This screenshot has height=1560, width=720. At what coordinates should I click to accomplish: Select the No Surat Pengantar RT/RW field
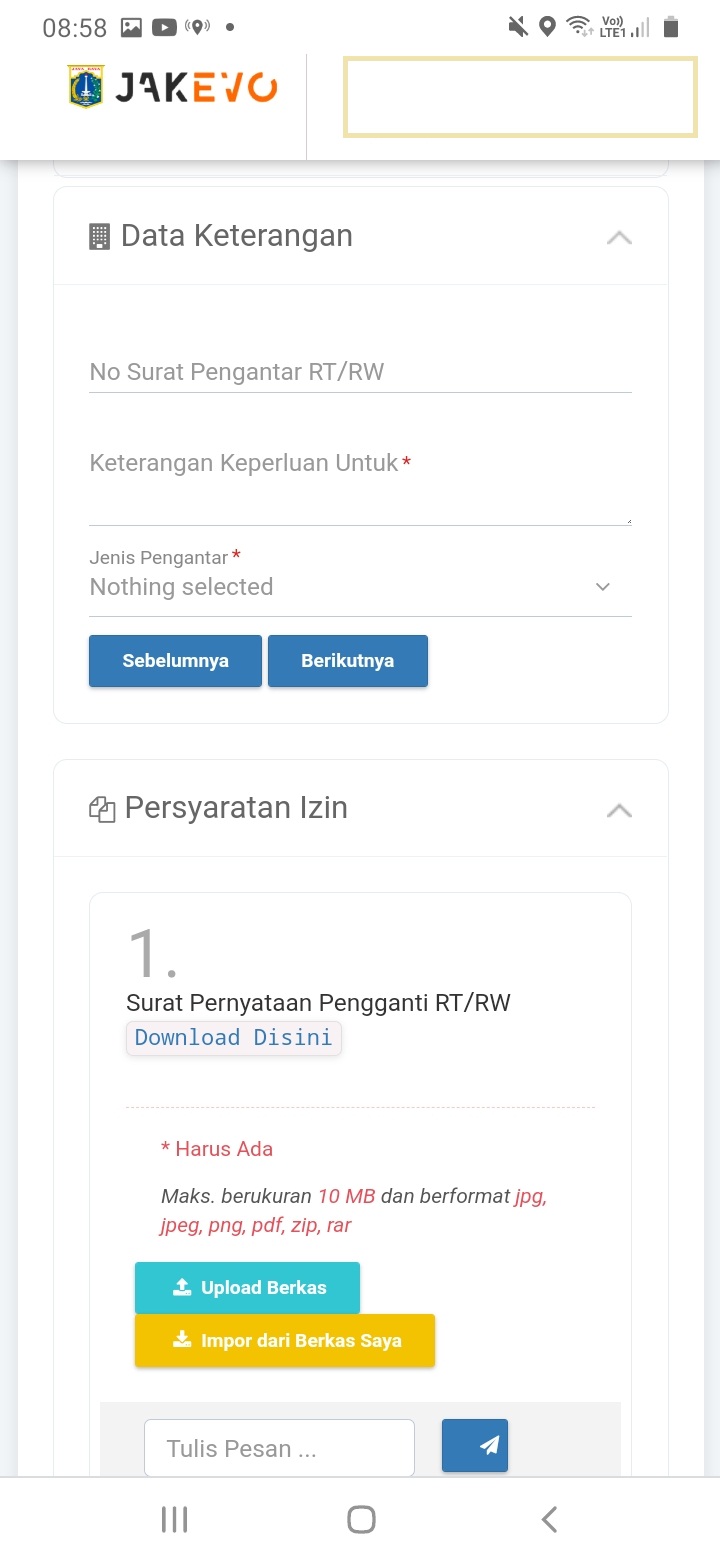(x=360, y=371)
